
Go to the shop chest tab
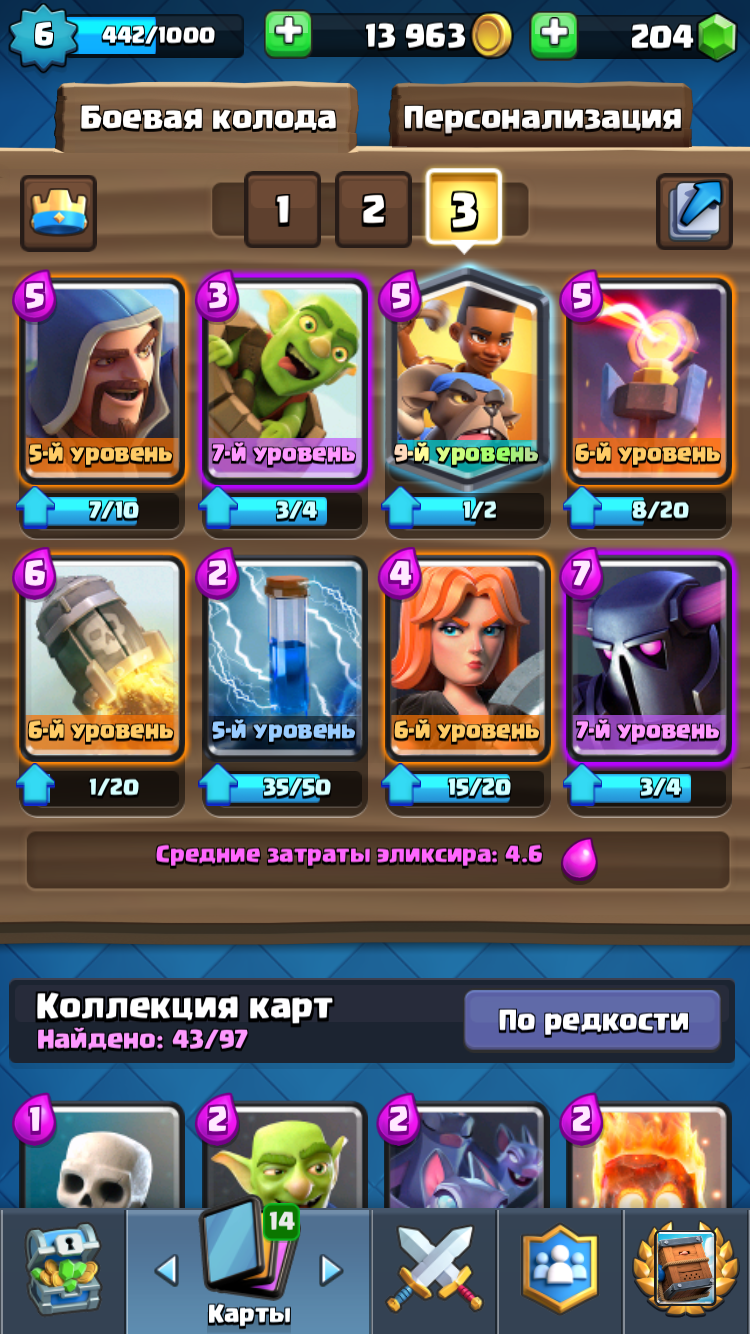point(62,1270)
